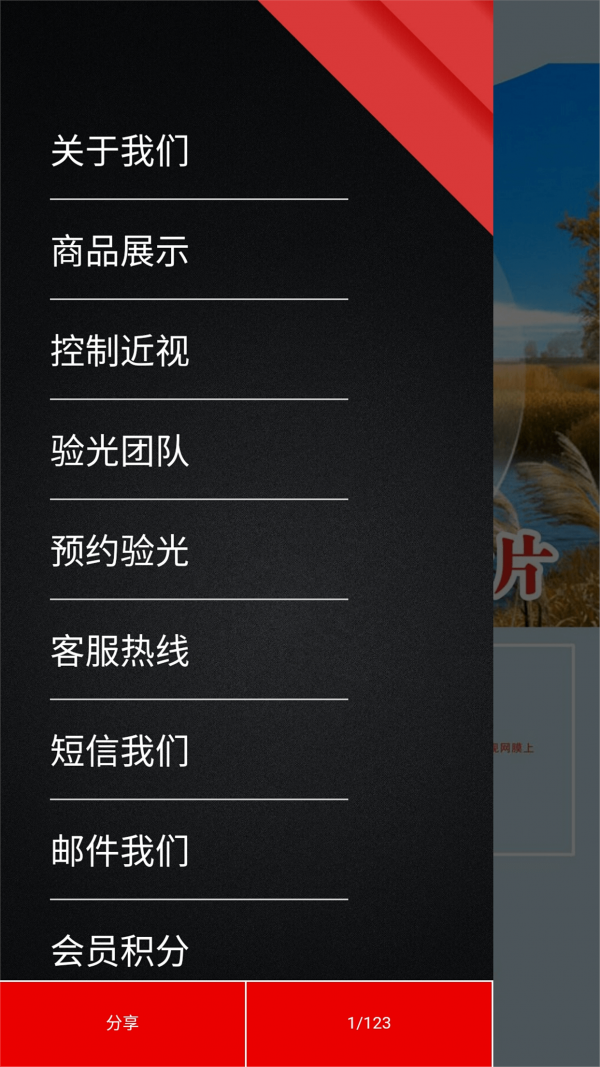Viewport: 600px width, 1067px height.
Task: Open 会员积分 member points
Action: [120, 950]
